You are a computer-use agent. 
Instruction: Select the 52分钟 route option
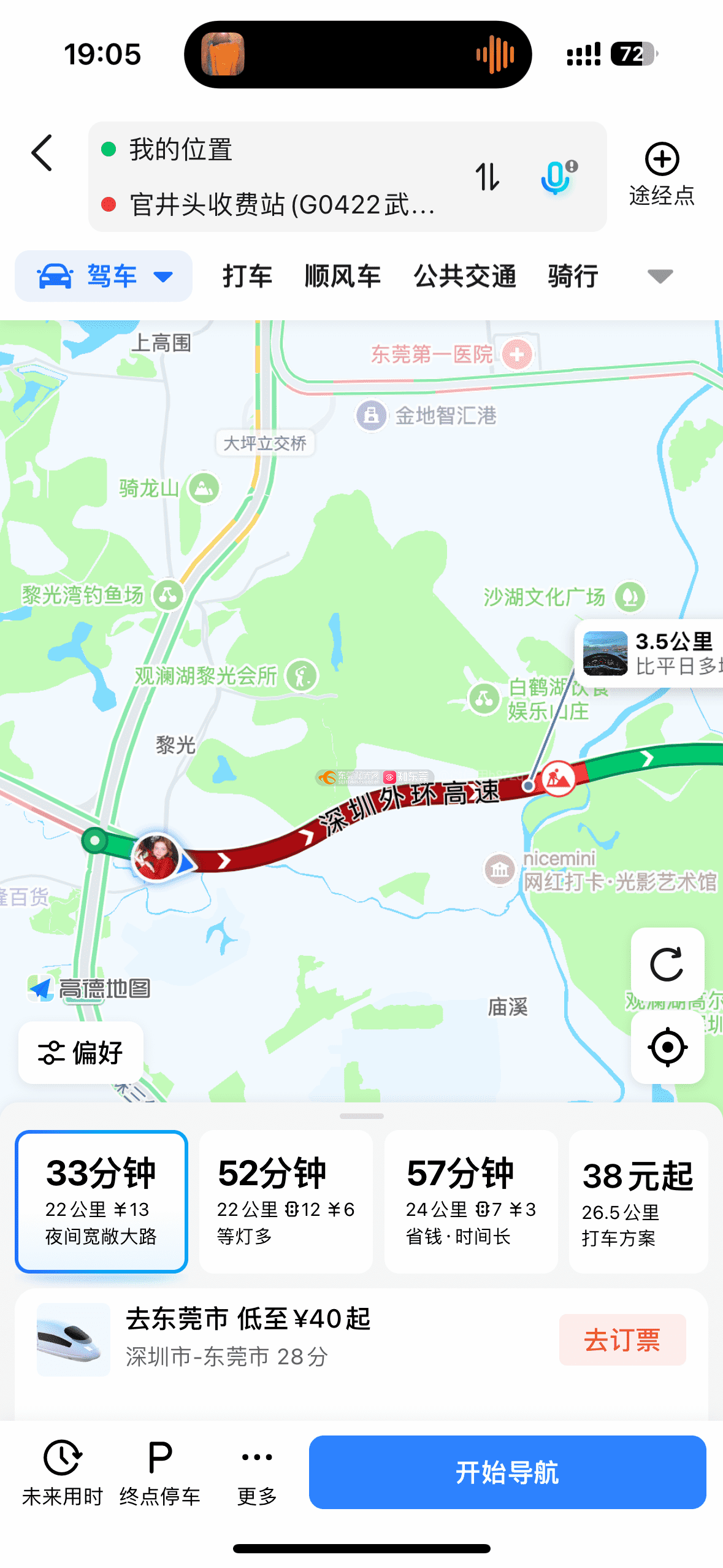point(286,1201)
